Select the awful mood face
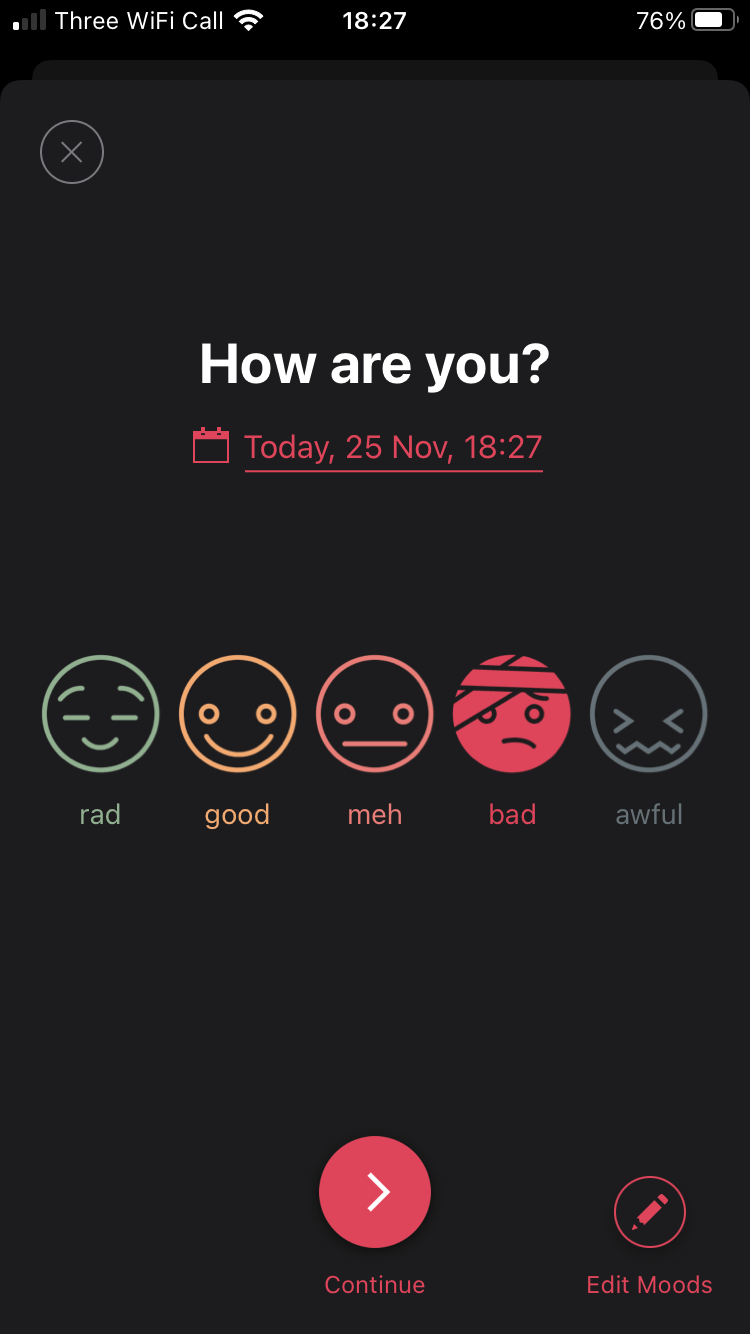750x1334 pixels. [x=649, y=714]
